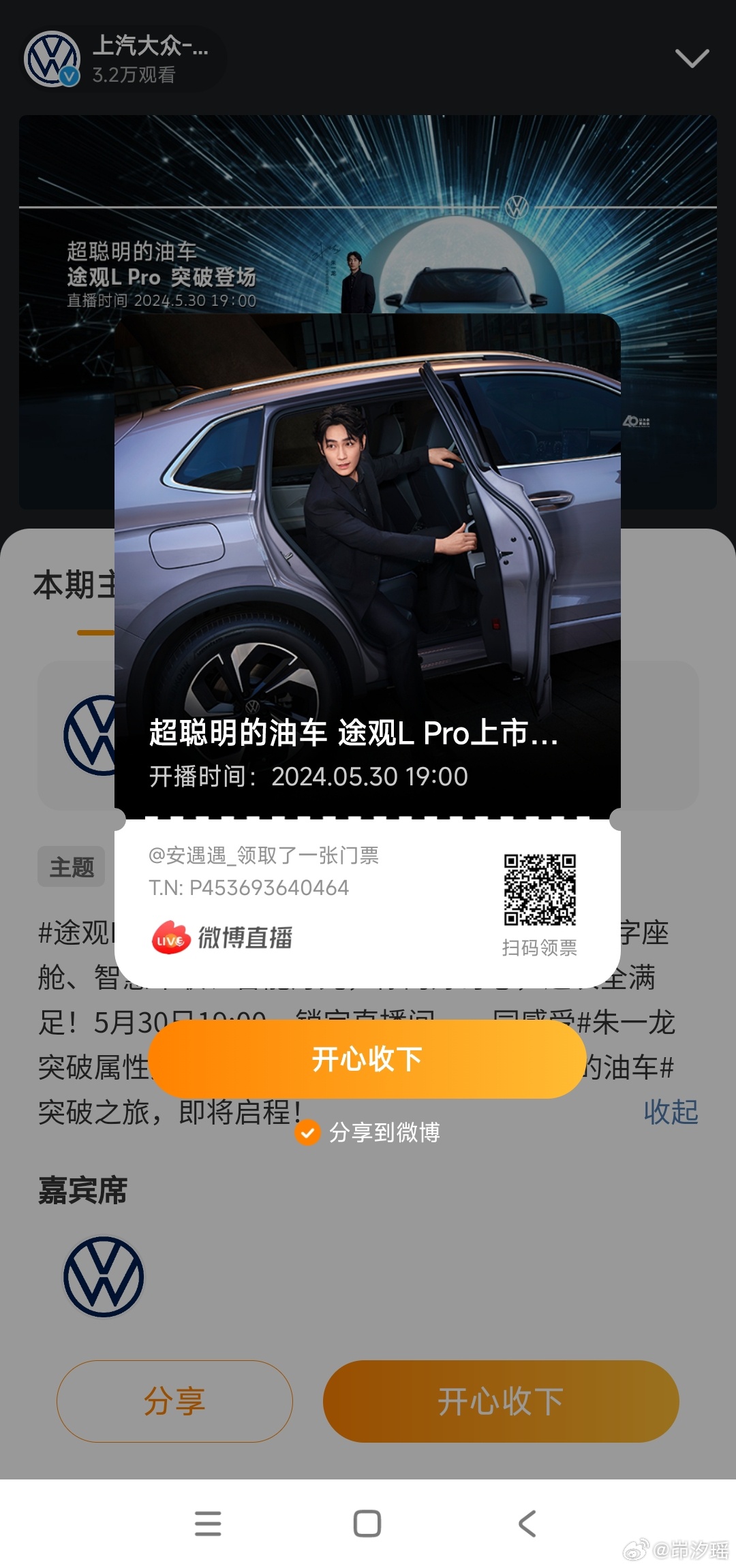Tap the orange 开心收下 button on ticket popup
The height and width of the screenshot is (1568, 736).
click(x=367, y=1059)
